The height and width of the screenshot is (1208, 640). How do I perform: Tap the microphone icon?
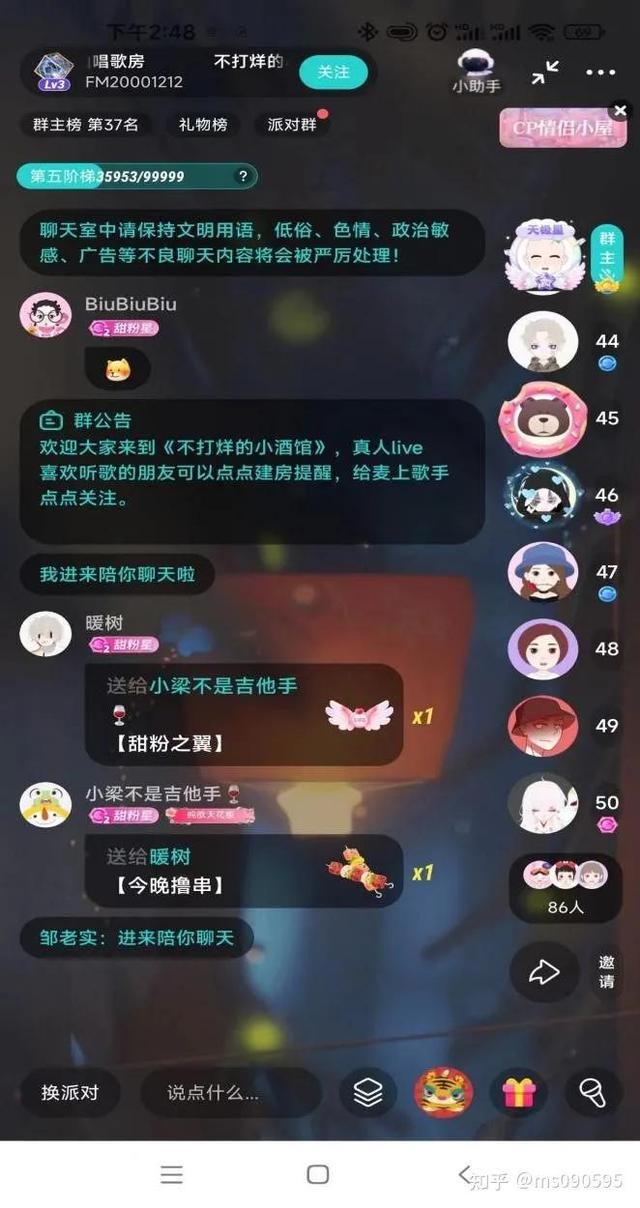(594, 1093)
